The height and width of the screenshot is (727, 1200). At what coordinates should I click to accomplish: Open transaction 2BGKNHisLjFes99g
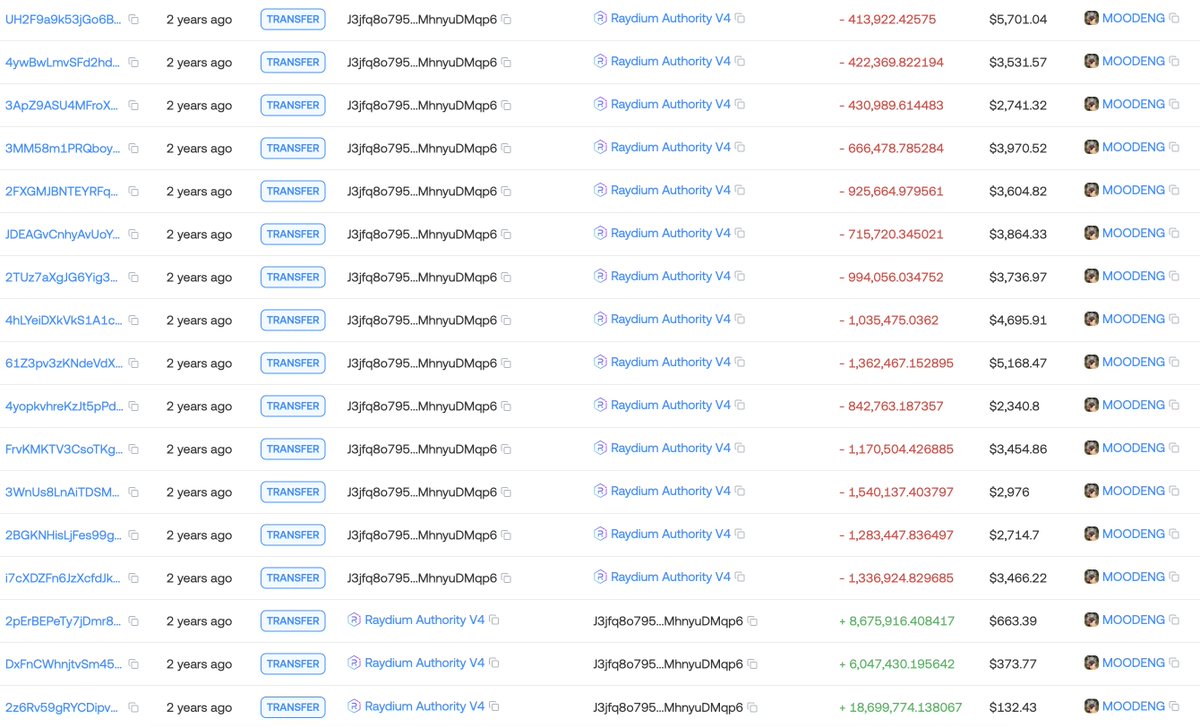[x=63, y=535]
